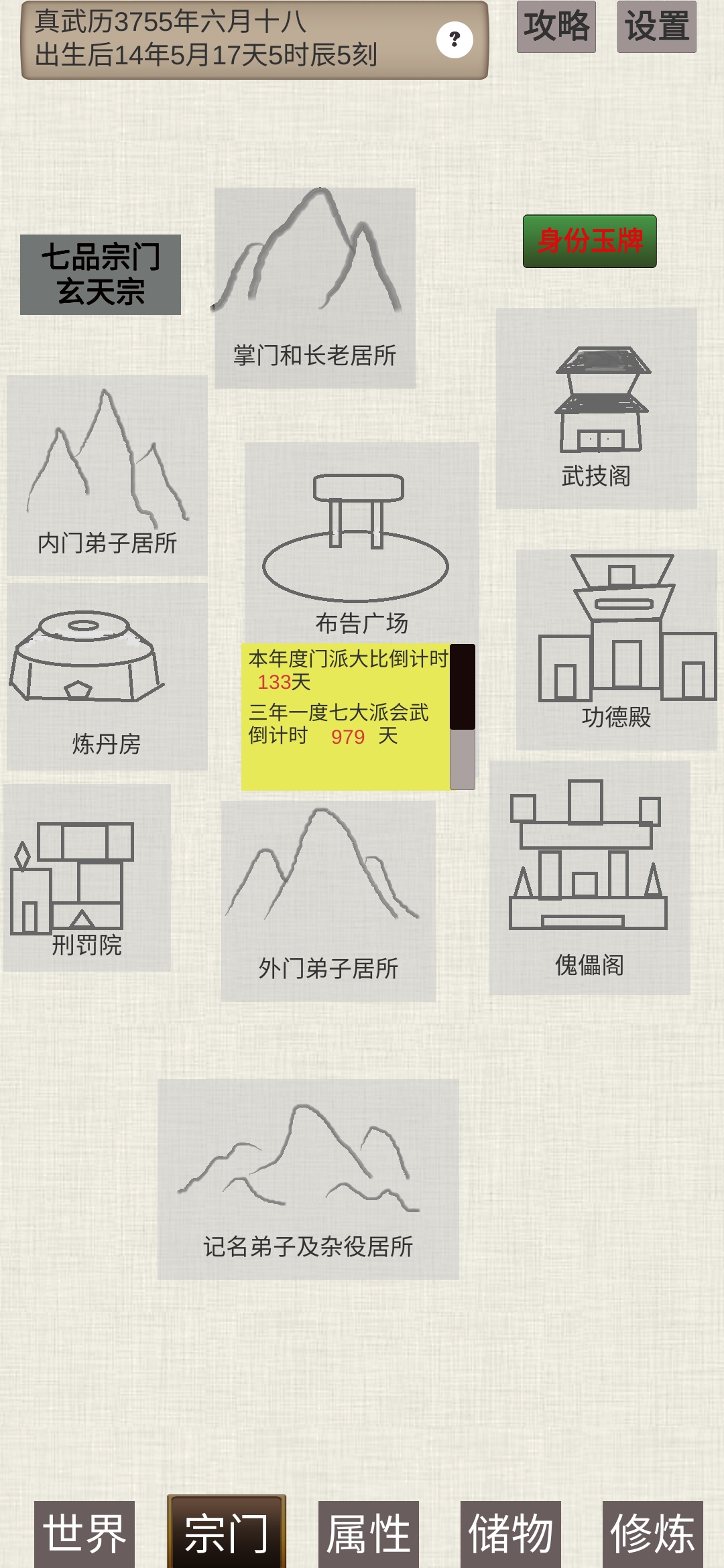Enter the 炼丹房 alchemy room
The height and width of the screenshot is (1568, 724).
click(107, 675)
